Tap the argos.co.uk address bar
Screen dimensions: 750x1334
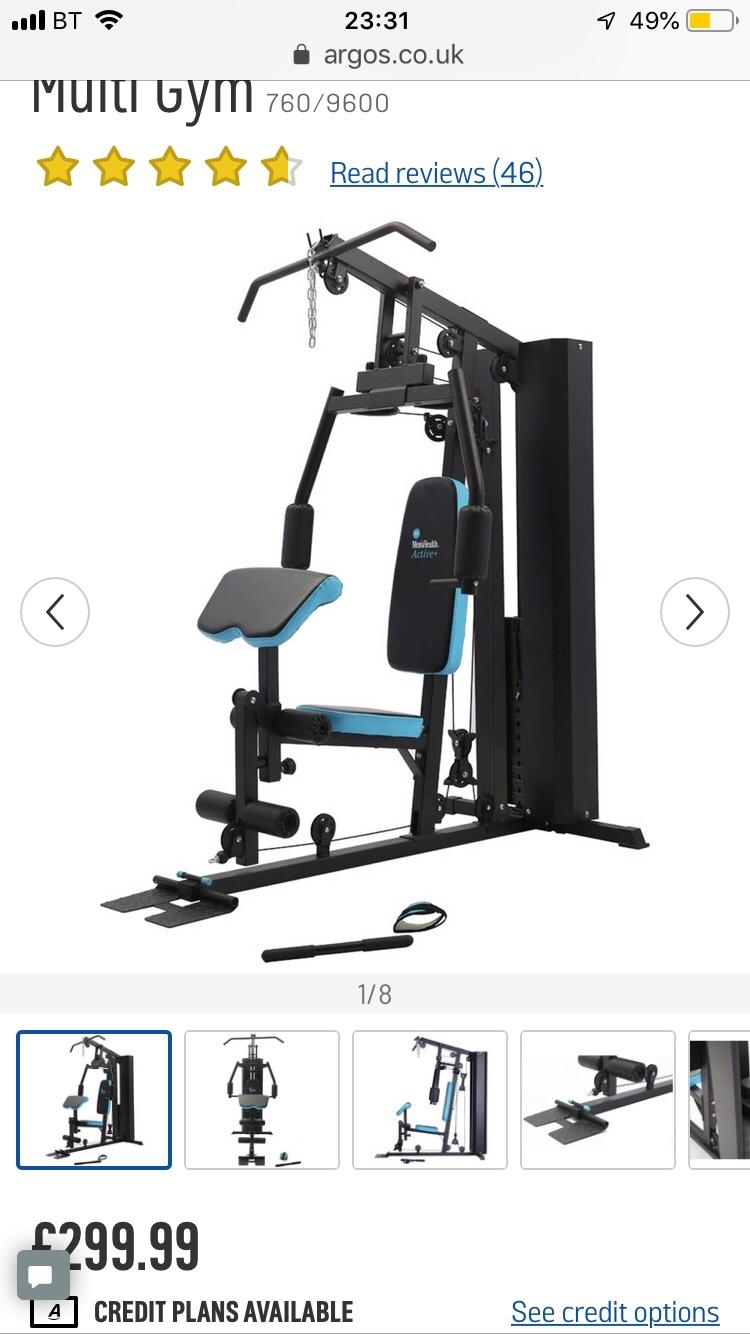pos(378,55)
